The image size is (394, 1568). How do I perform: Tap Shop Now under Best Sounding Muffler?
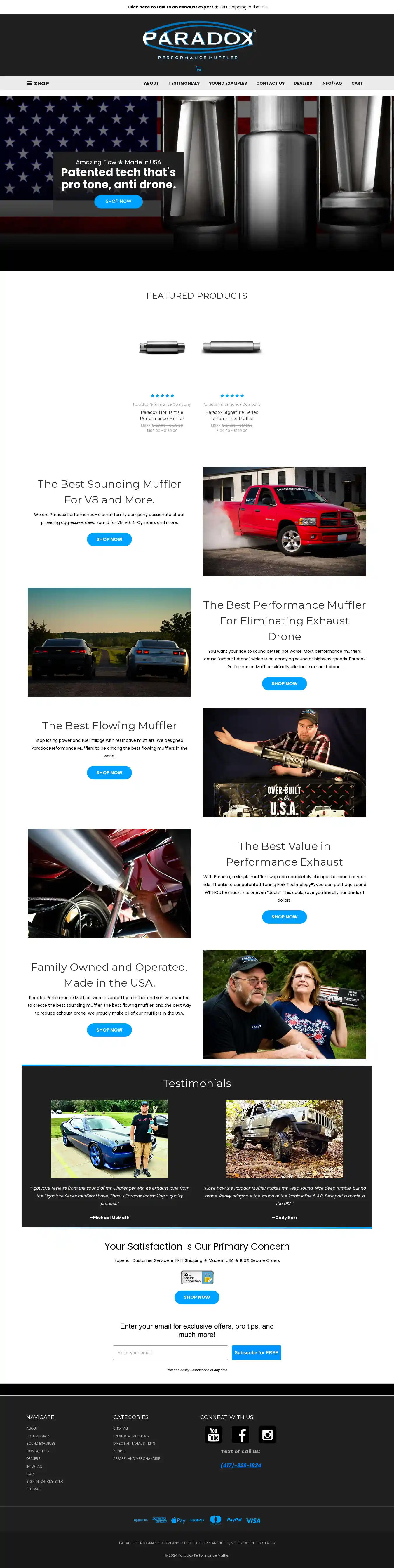[x=109, y=539]
